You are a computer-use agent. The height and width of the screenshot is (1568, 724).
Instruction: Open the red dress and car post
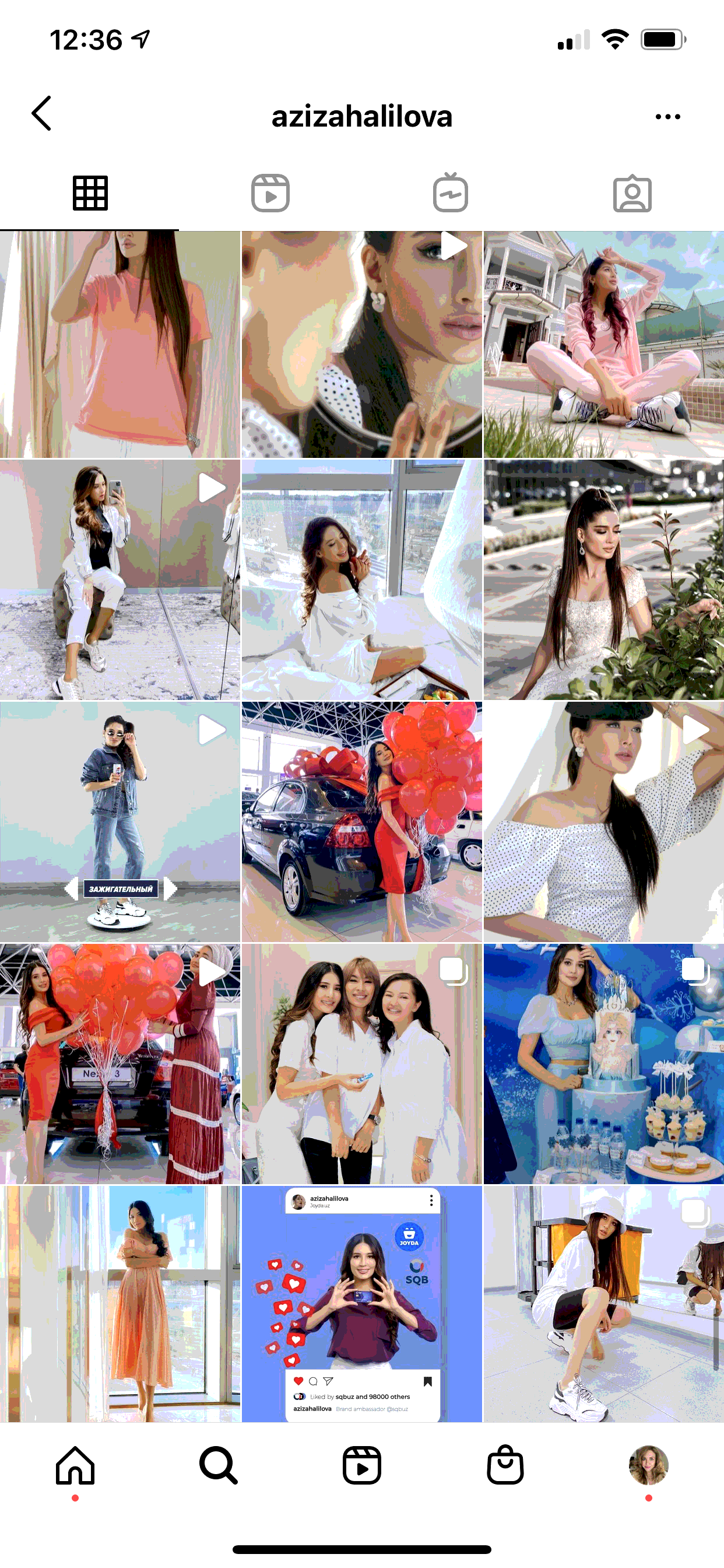click(361, 822)
